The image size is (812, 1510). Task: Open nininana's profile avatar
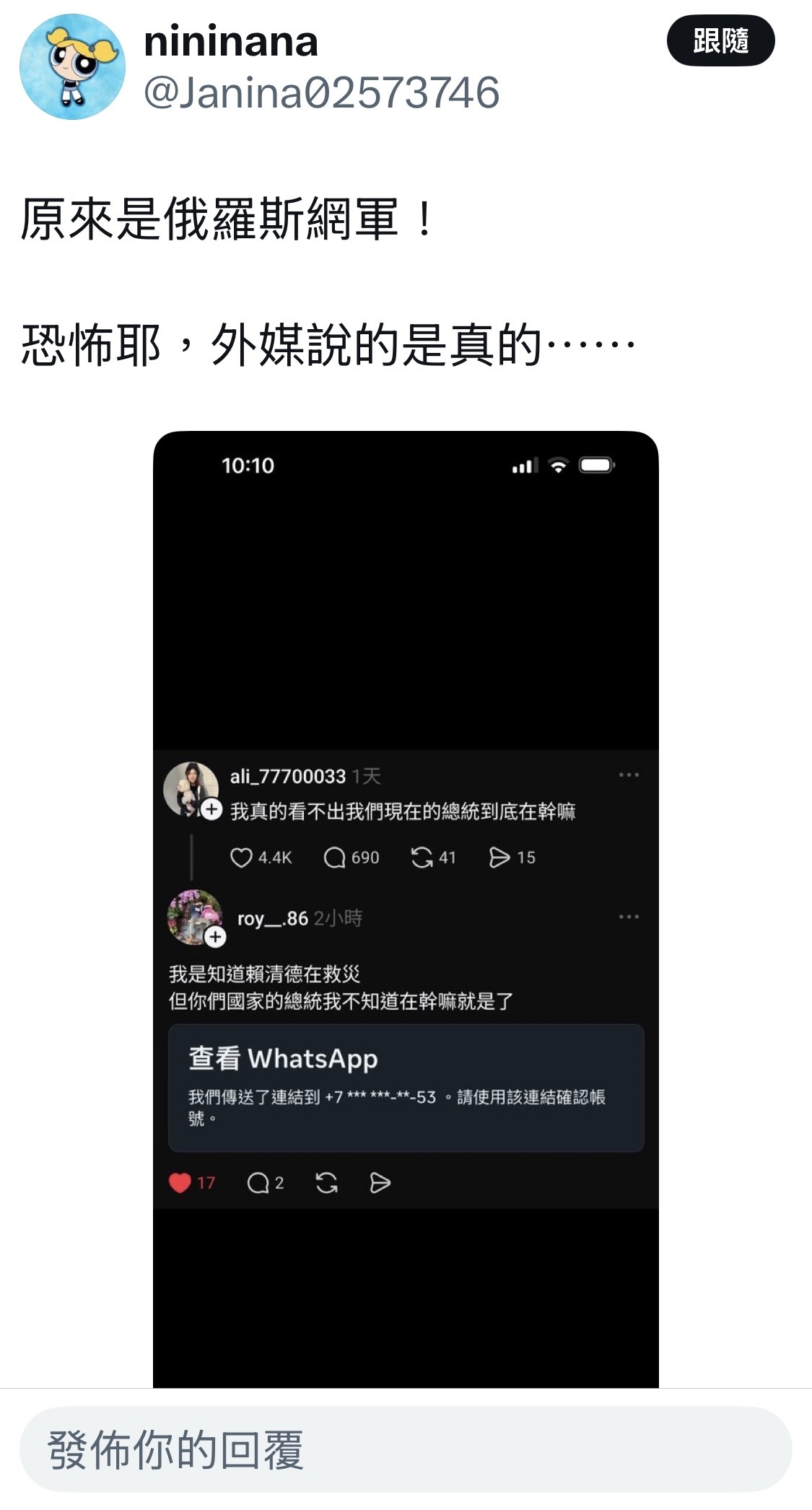(72, 67)
